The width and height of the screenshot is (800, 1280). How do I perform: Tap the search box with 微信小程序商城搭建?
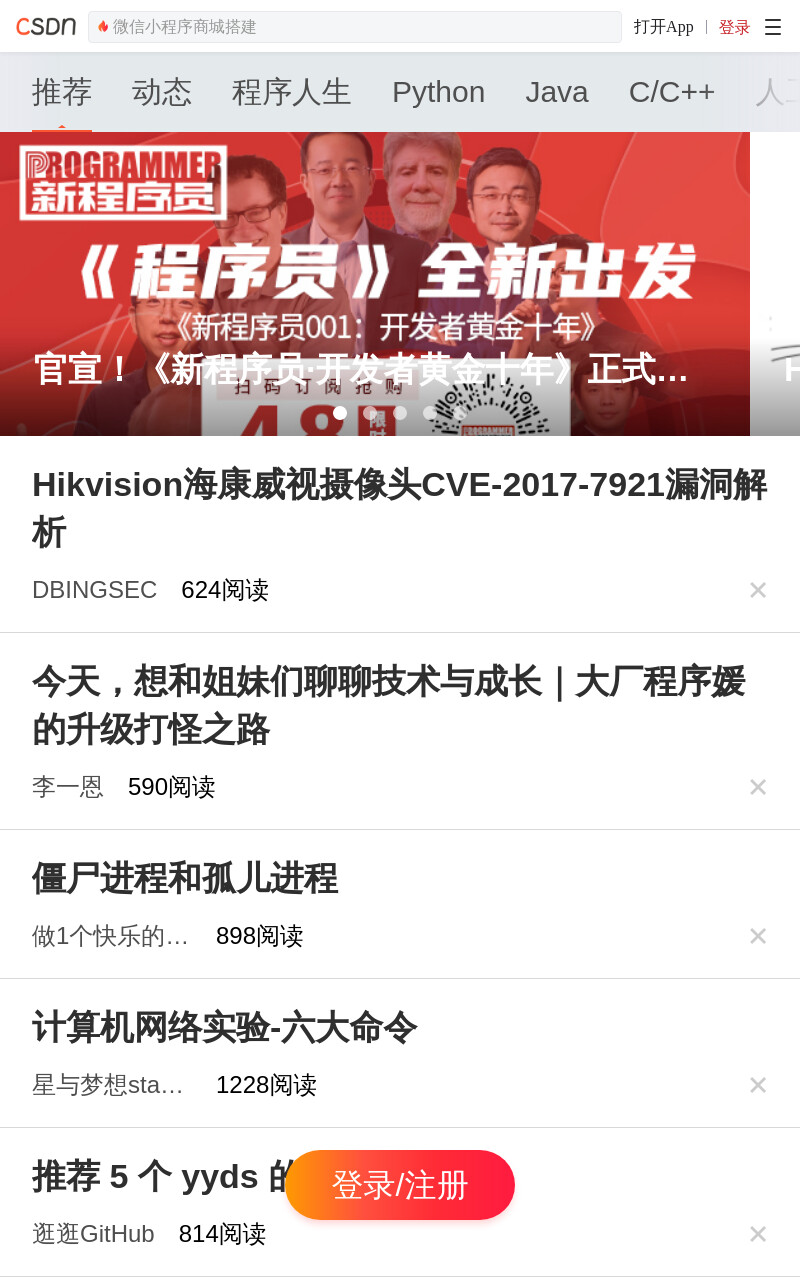pos(355,27)
